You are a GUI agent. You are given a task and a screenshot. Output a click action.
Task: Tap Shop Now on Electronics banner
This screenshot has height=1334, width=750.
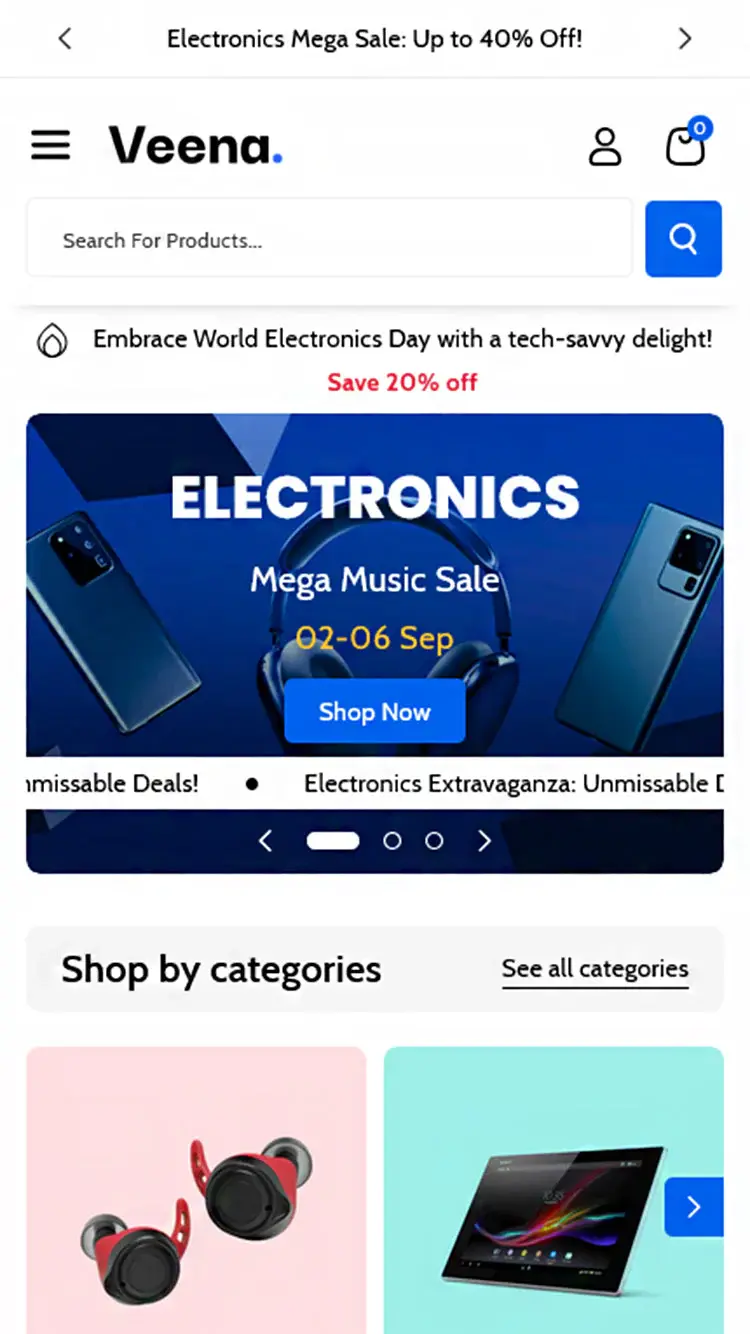[374, 712]
